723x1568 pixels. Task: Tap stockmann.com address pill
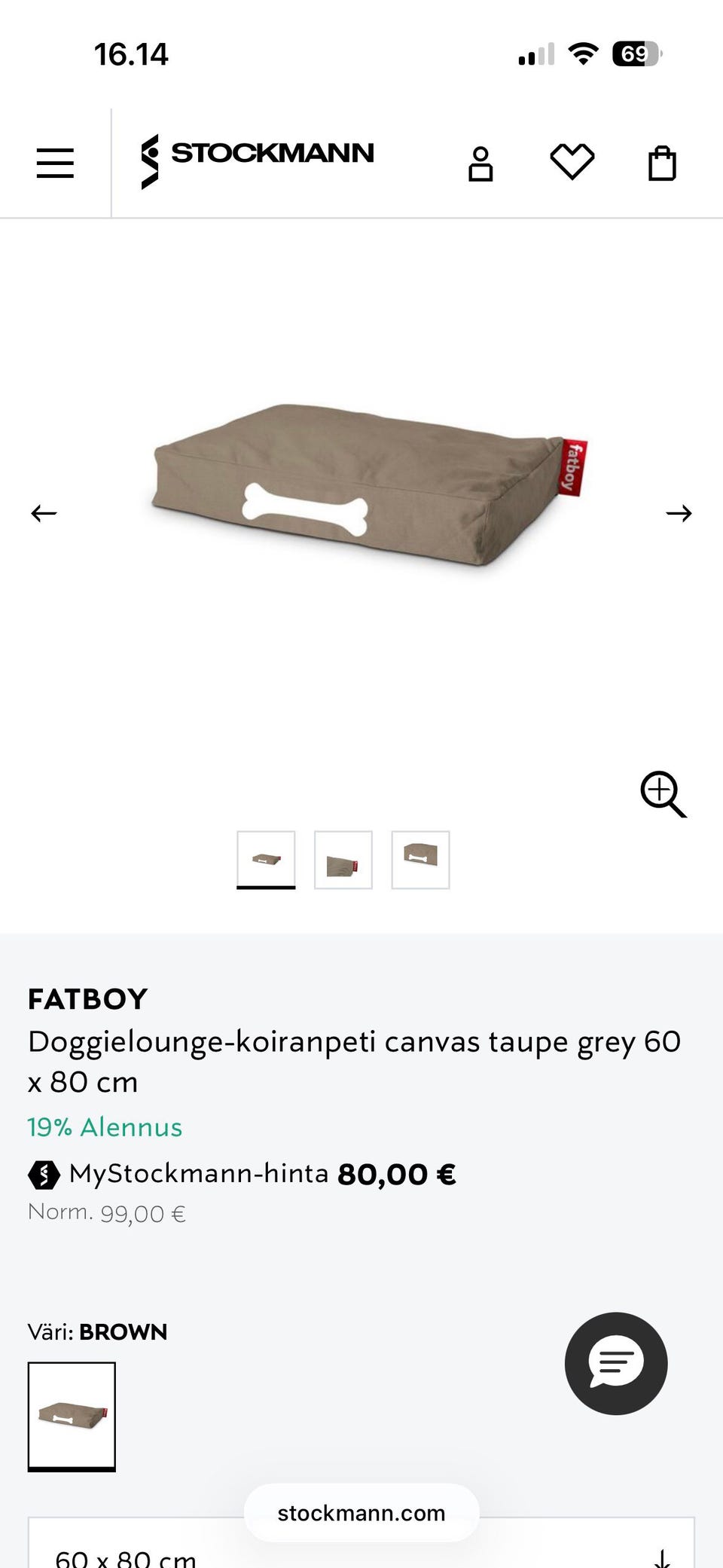(360, 1512)
